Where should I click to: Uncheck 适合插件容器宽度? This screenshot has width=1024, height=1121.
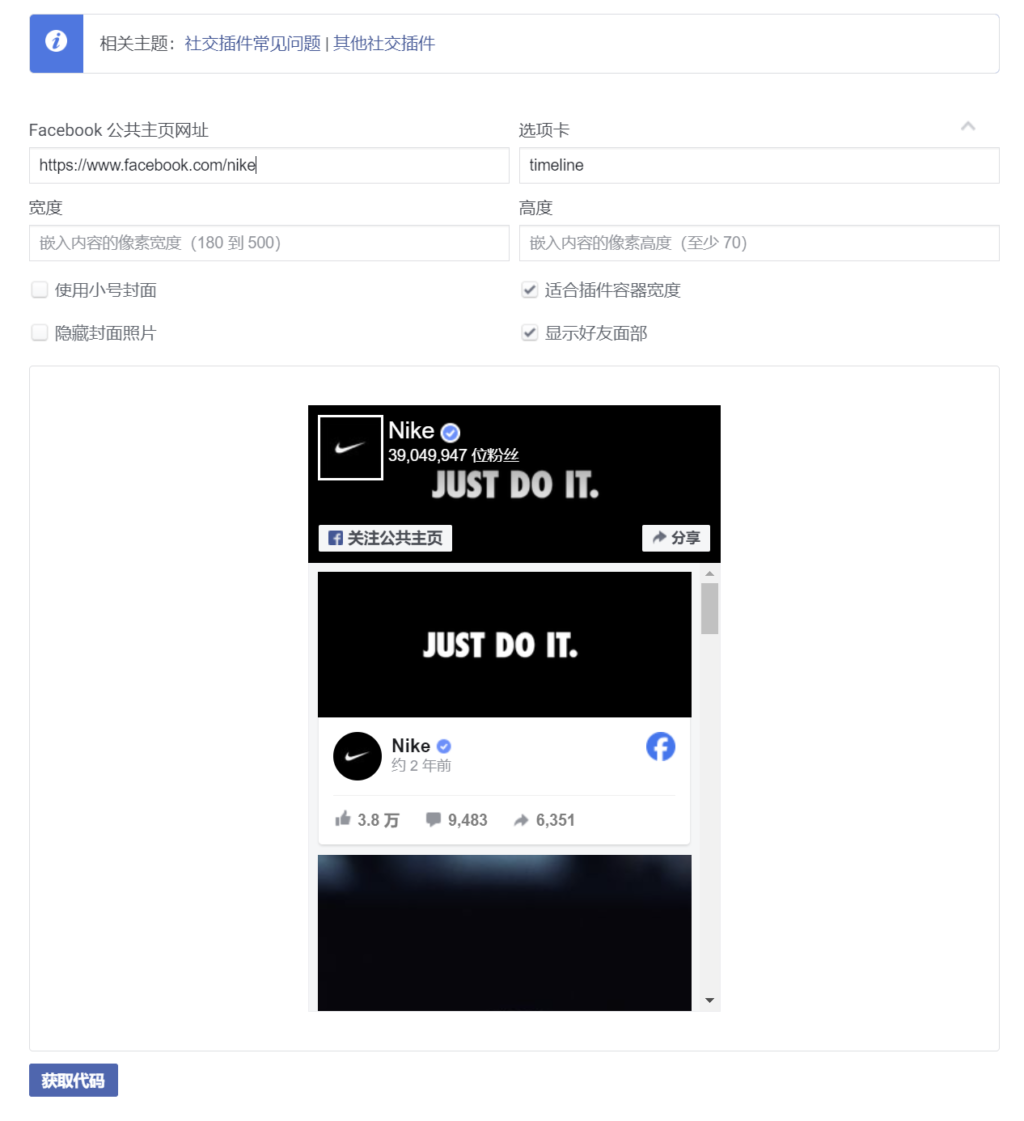530,291
